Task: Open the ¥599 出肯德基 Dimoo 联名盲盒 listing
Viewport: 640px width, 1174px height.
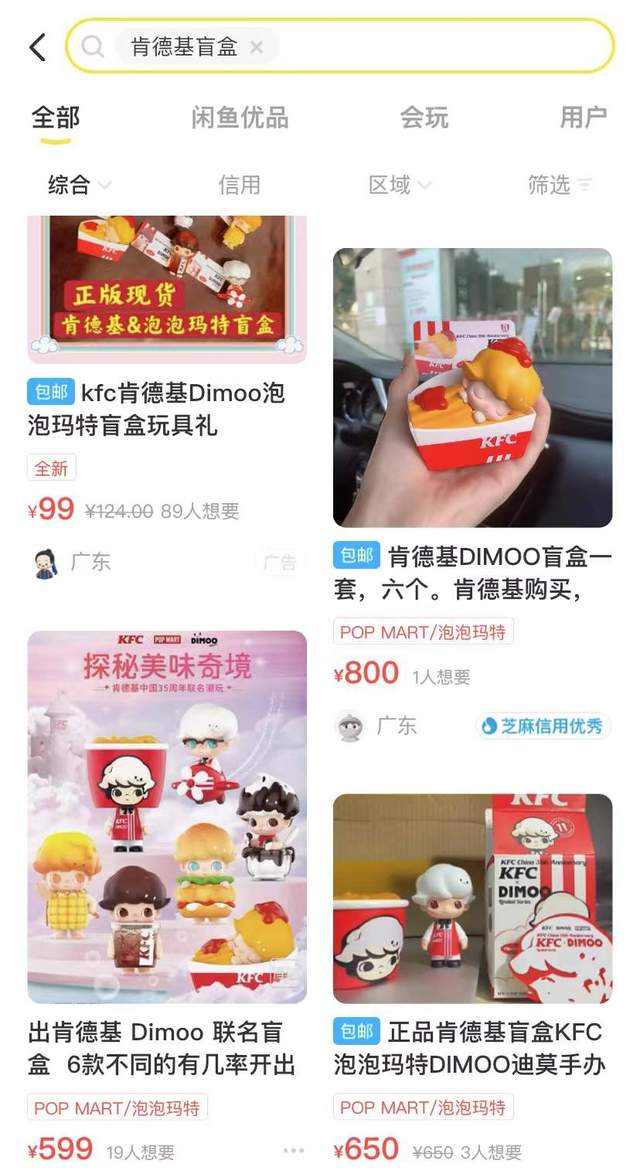Action: click(x=167, y=817)
